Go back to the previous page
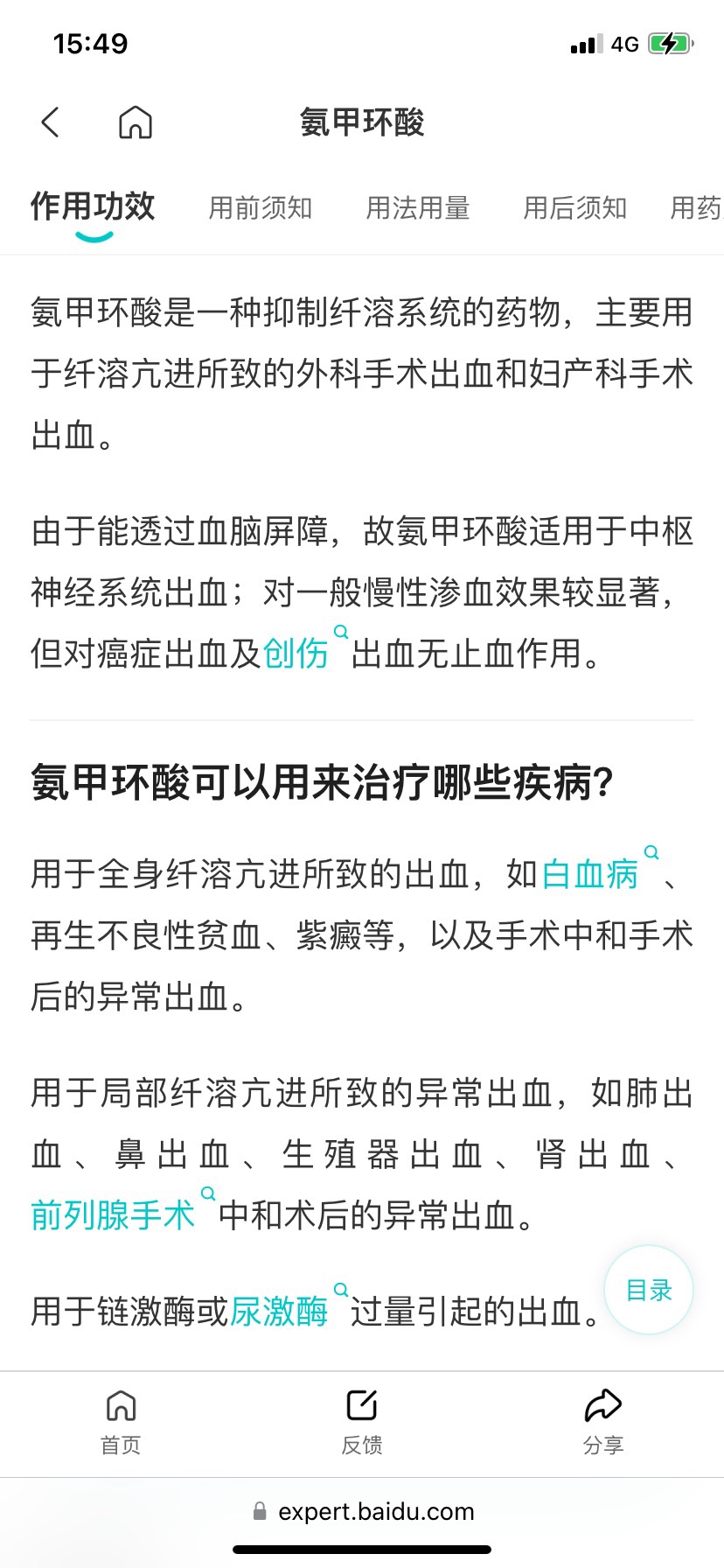 [x=51, y=122]
